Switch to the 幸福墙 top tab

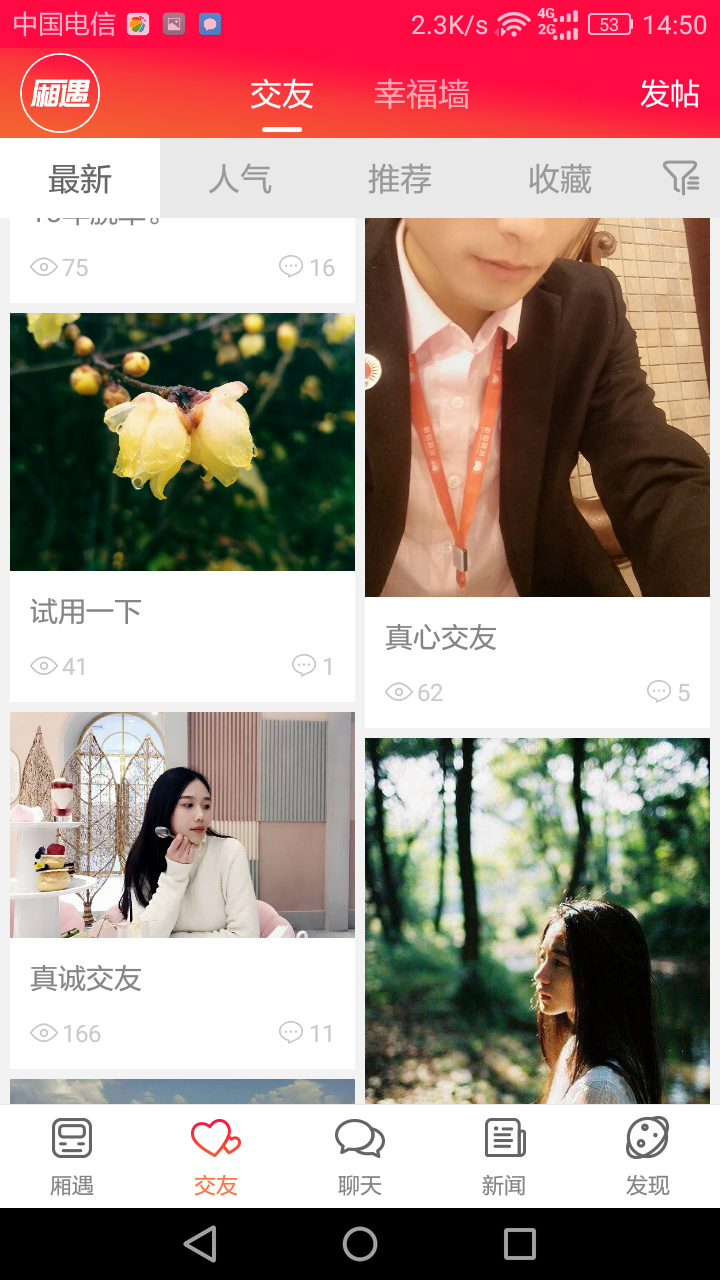421,94
